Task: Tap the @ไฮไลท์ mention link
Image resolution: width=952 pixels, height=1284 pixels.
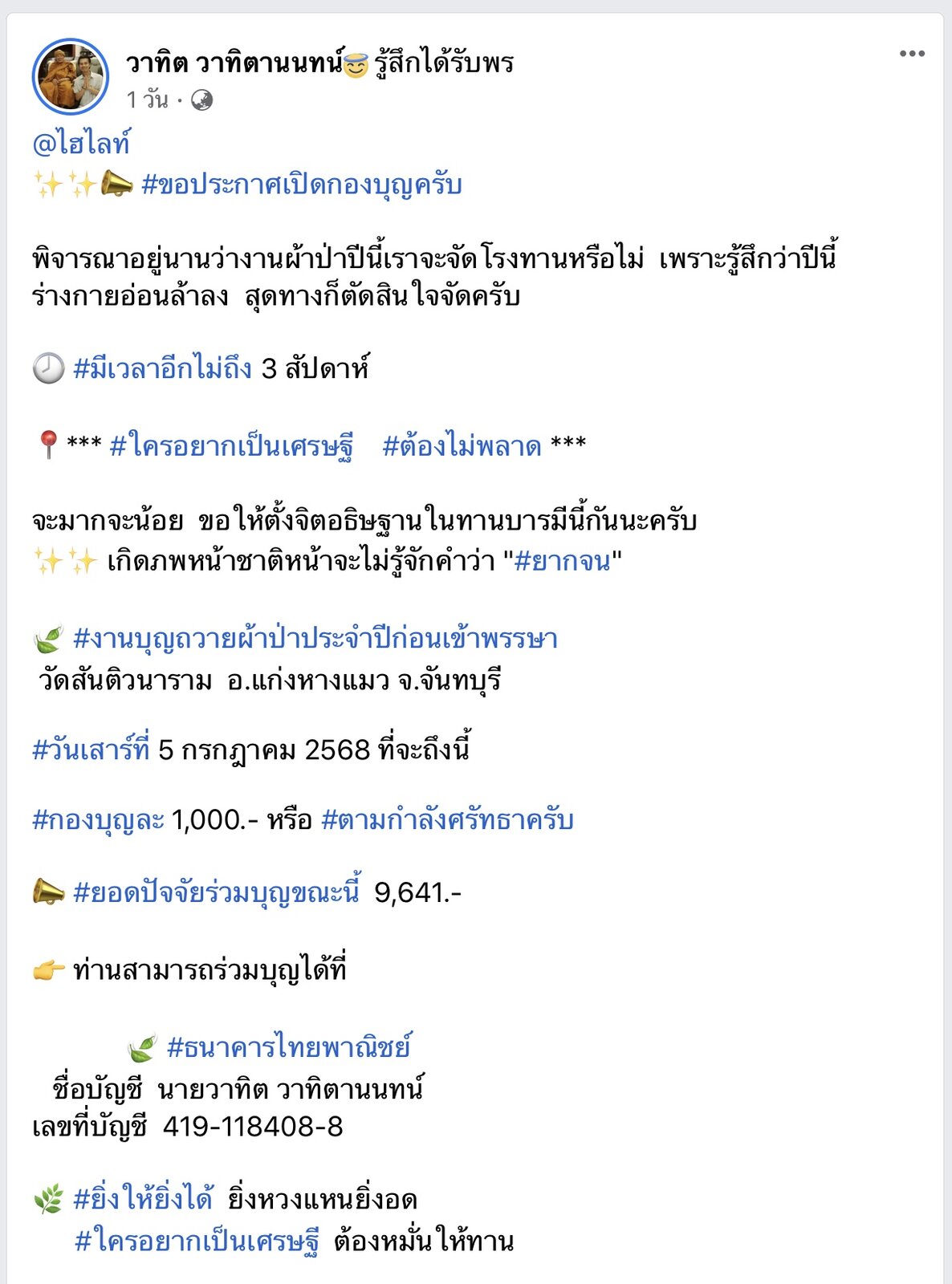Action: [81, 144]
